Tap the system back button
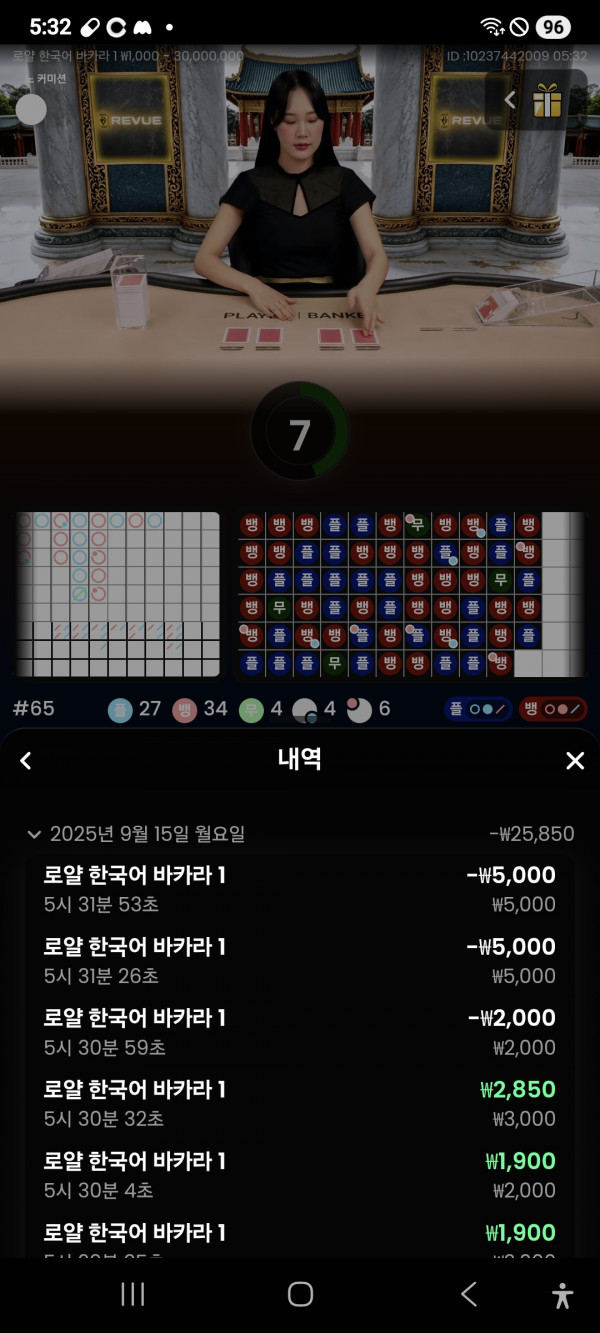Screen dimensions: 600x1333 click(468, 1294)
